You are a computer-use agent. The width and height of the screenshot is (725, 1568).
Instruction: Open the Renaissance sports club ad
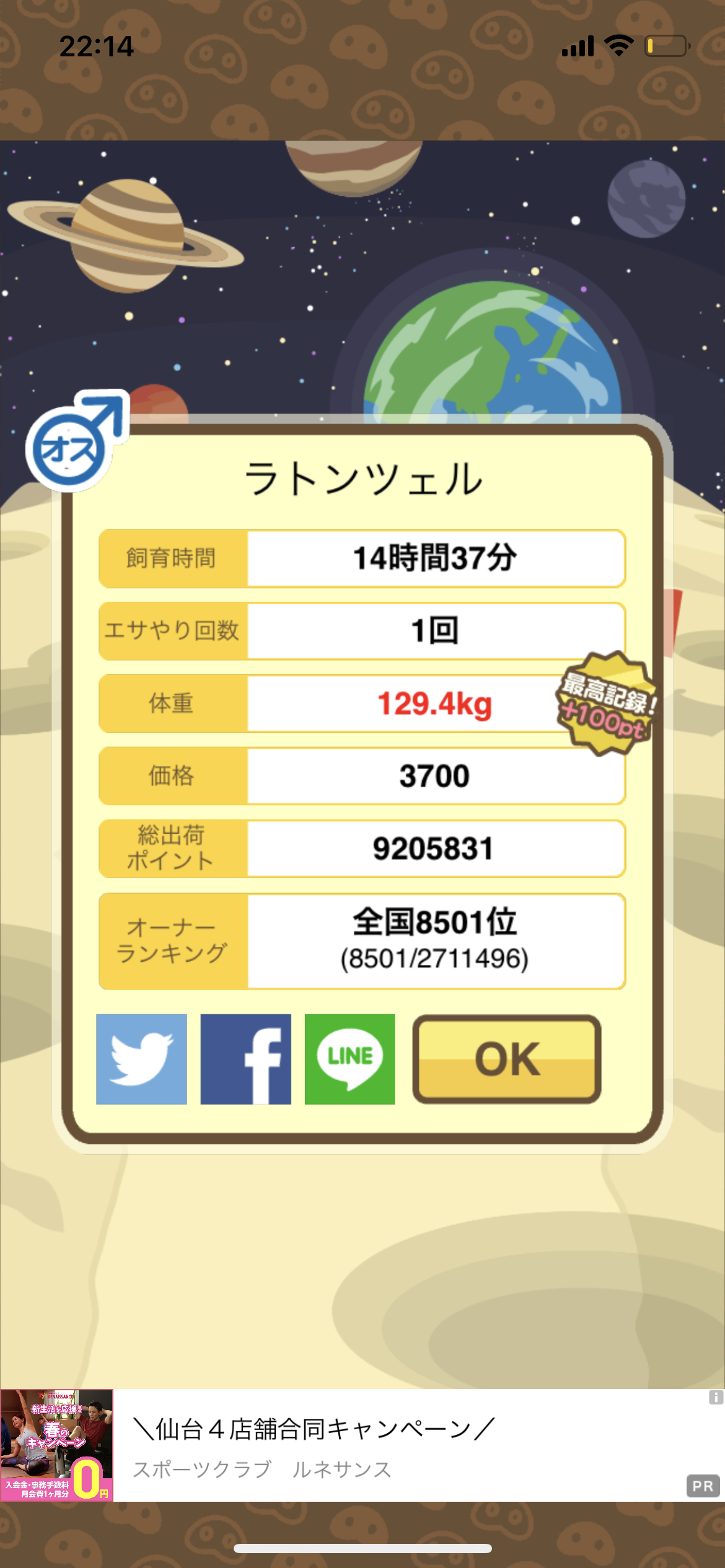[x=362, y=1445]
